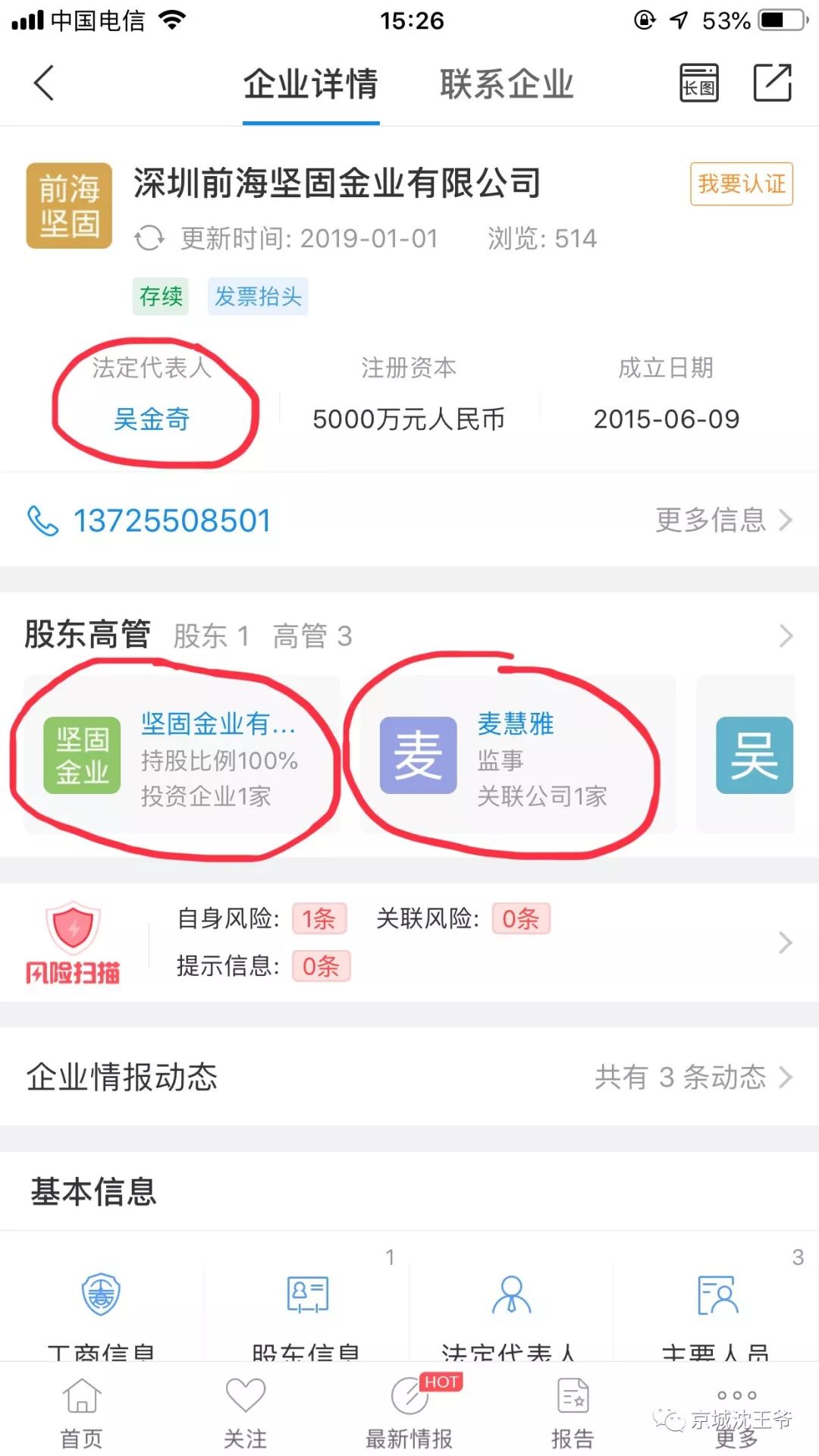
Task: Open the 发票抬头 tag
Action: [x=258, y=296]
